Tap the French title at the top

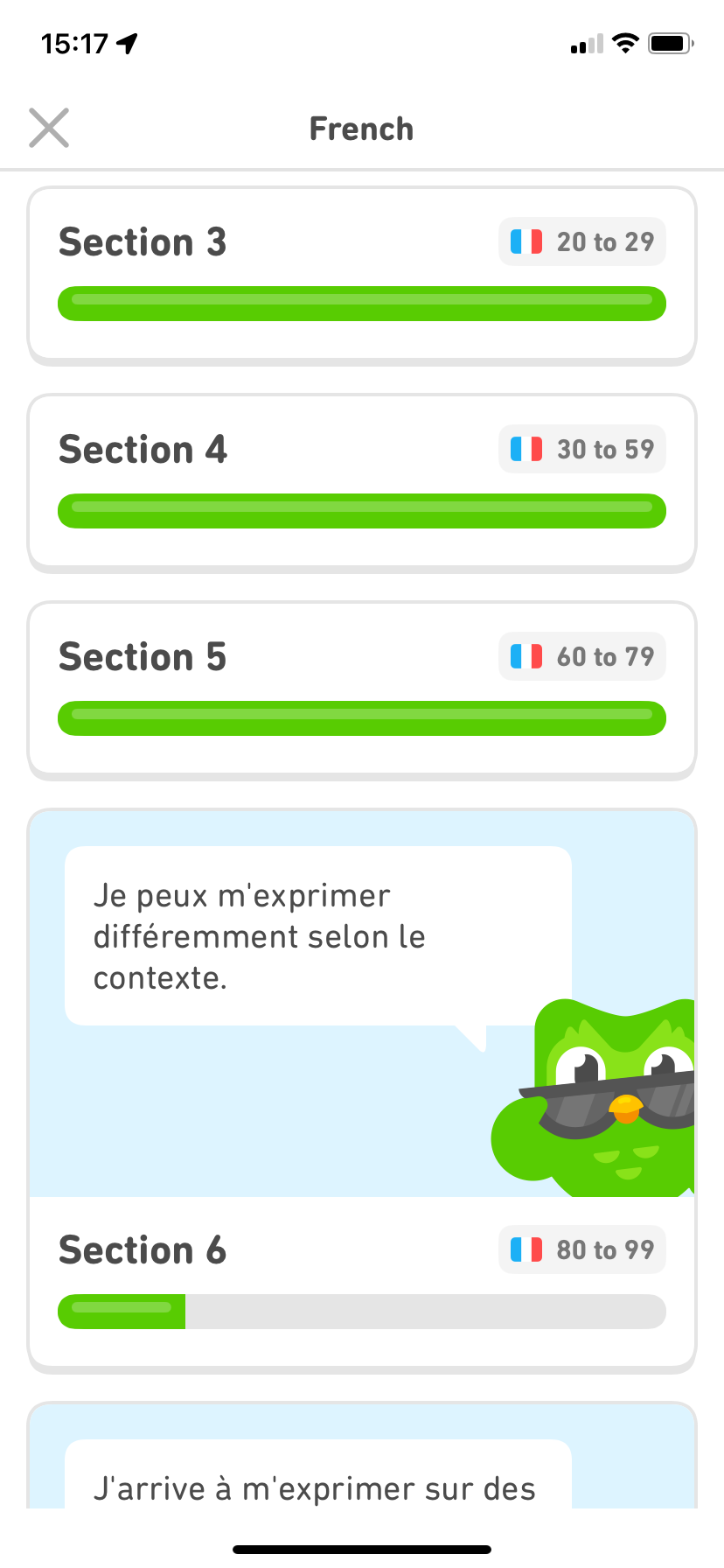pyautogui.click(x=361, y=128)
